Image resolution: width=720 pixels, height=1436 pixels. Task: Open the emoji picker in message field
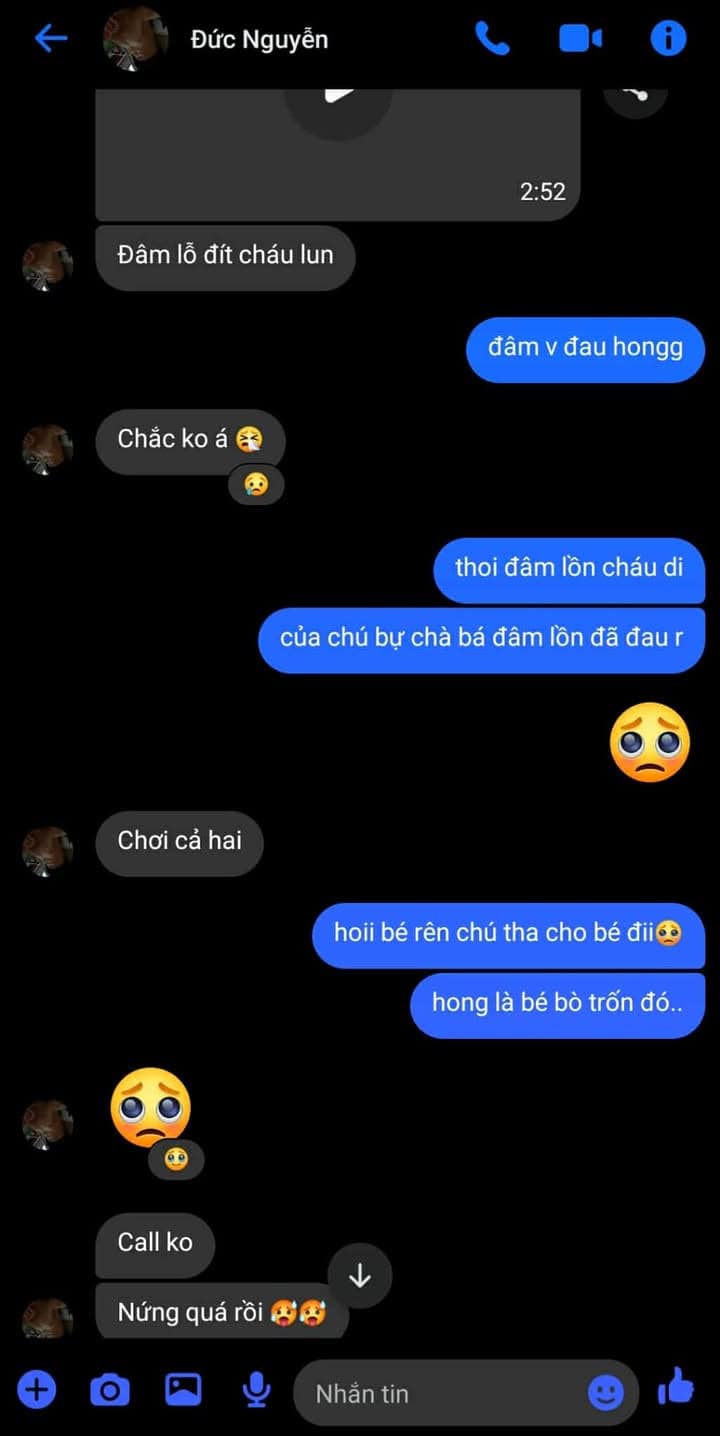[x=605, y=1393]
